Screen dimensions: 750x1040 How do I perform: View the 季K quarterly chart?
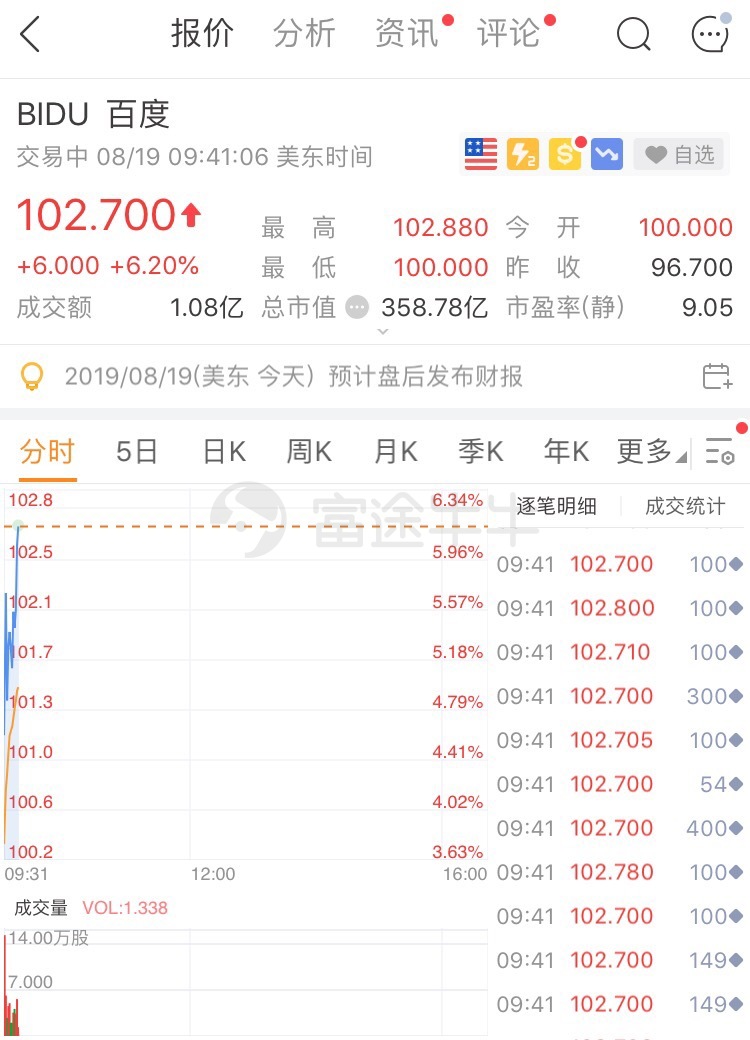coord(481,452)
